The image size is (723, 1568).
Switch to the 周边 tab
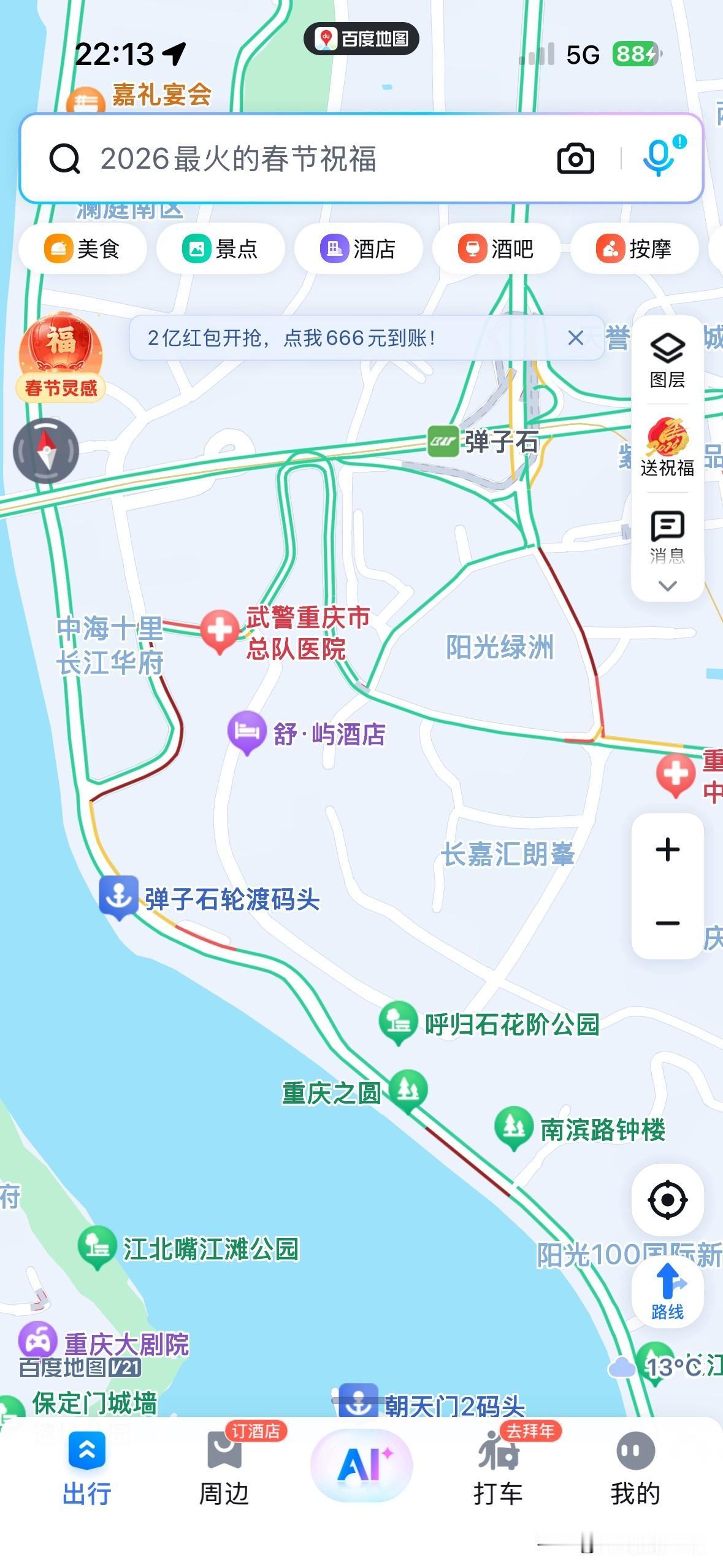[x=224, y=1469]
